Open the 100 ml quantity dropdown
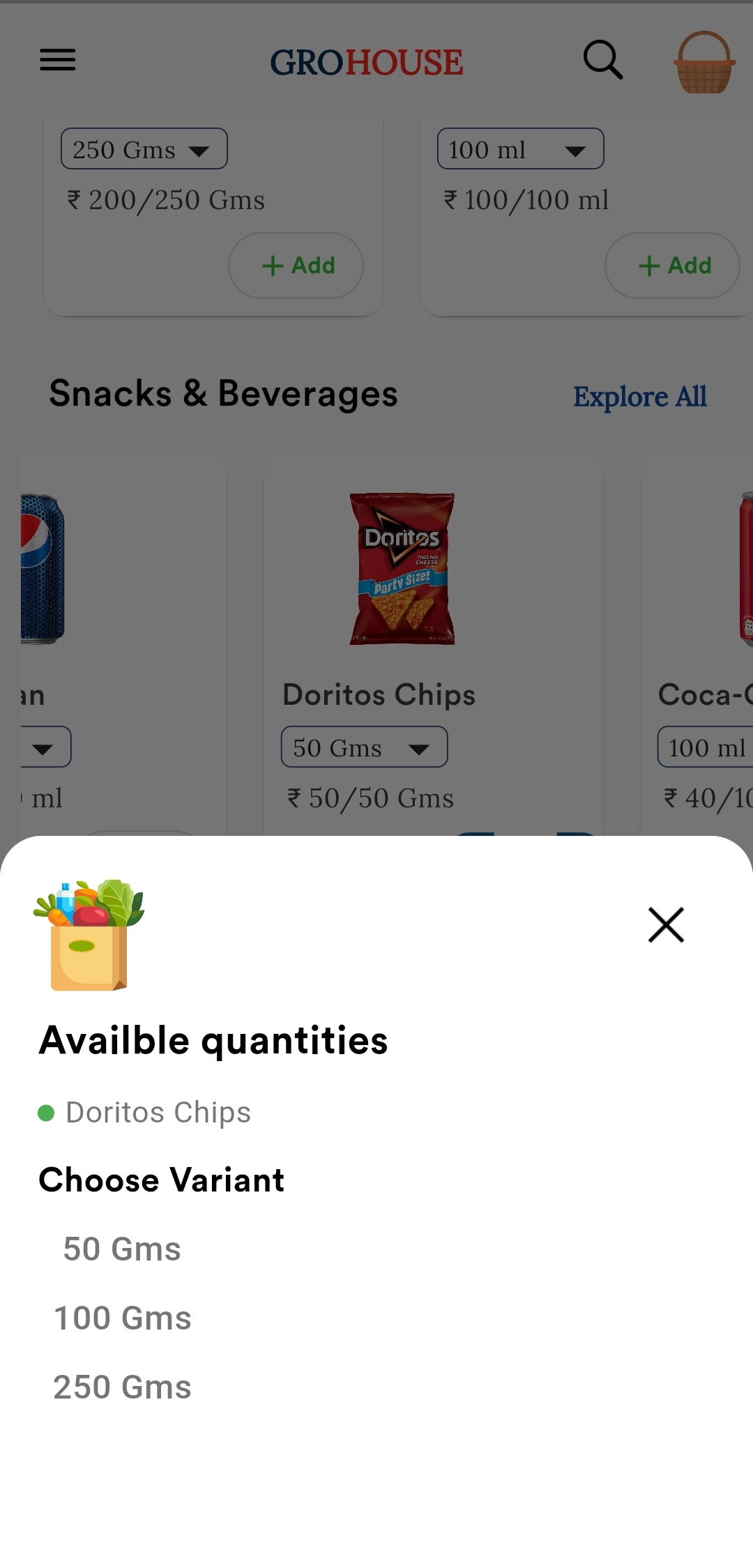This screenshot has height=1568, width=753. pyautogui.click(x=519, y=149)
